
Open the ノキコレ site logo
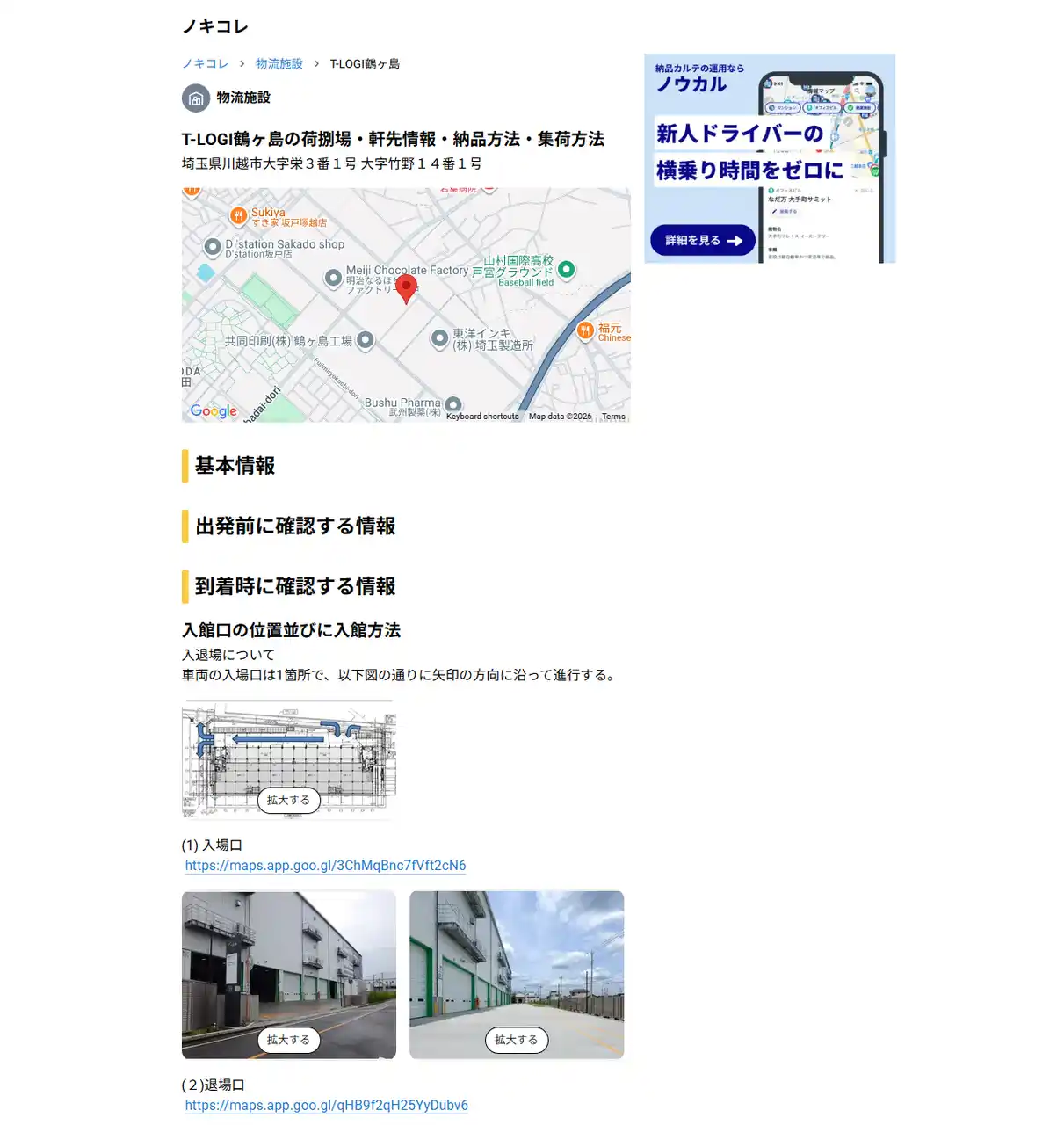[215, 26]
